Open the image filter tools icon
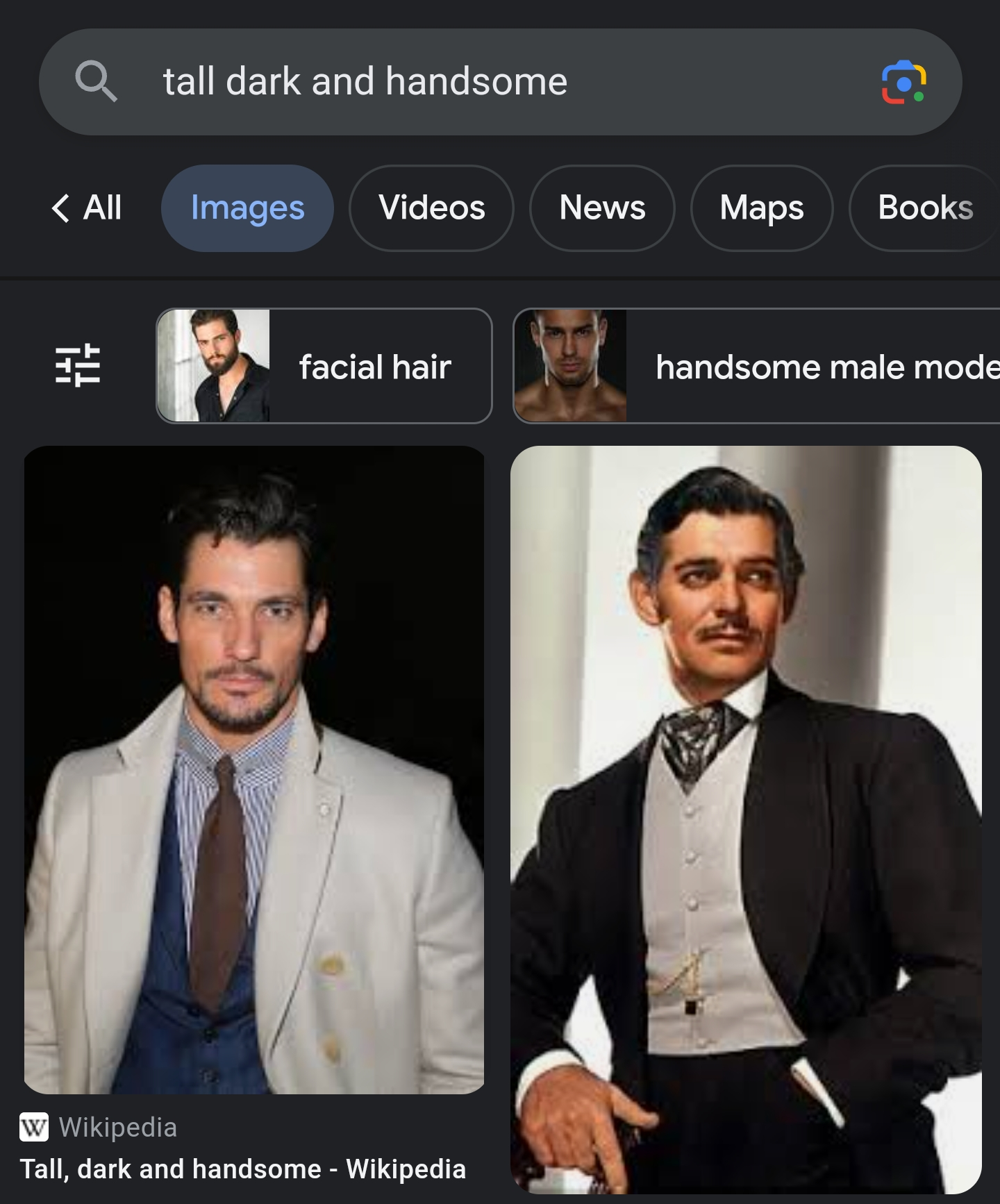This screenshot has height=1204, width=1000. click(78, 365)
